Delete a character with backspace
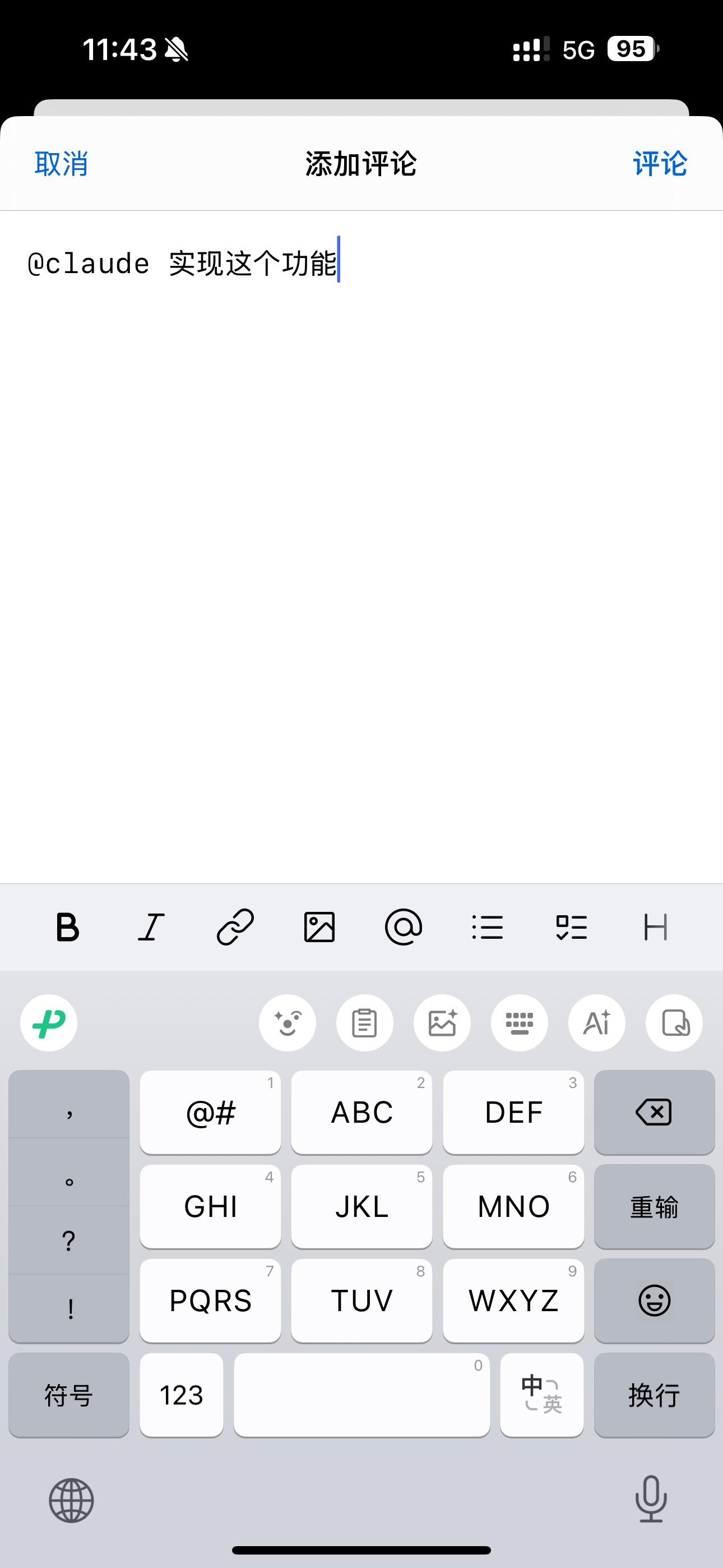The image size is (723, 1568). (654, 1112)
